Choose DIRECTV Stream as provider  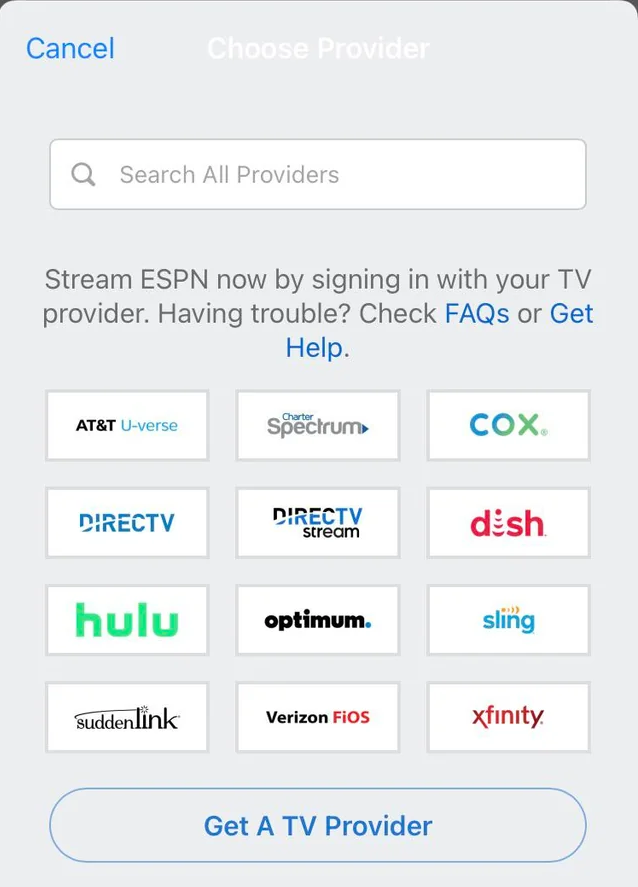pos(318,522)
